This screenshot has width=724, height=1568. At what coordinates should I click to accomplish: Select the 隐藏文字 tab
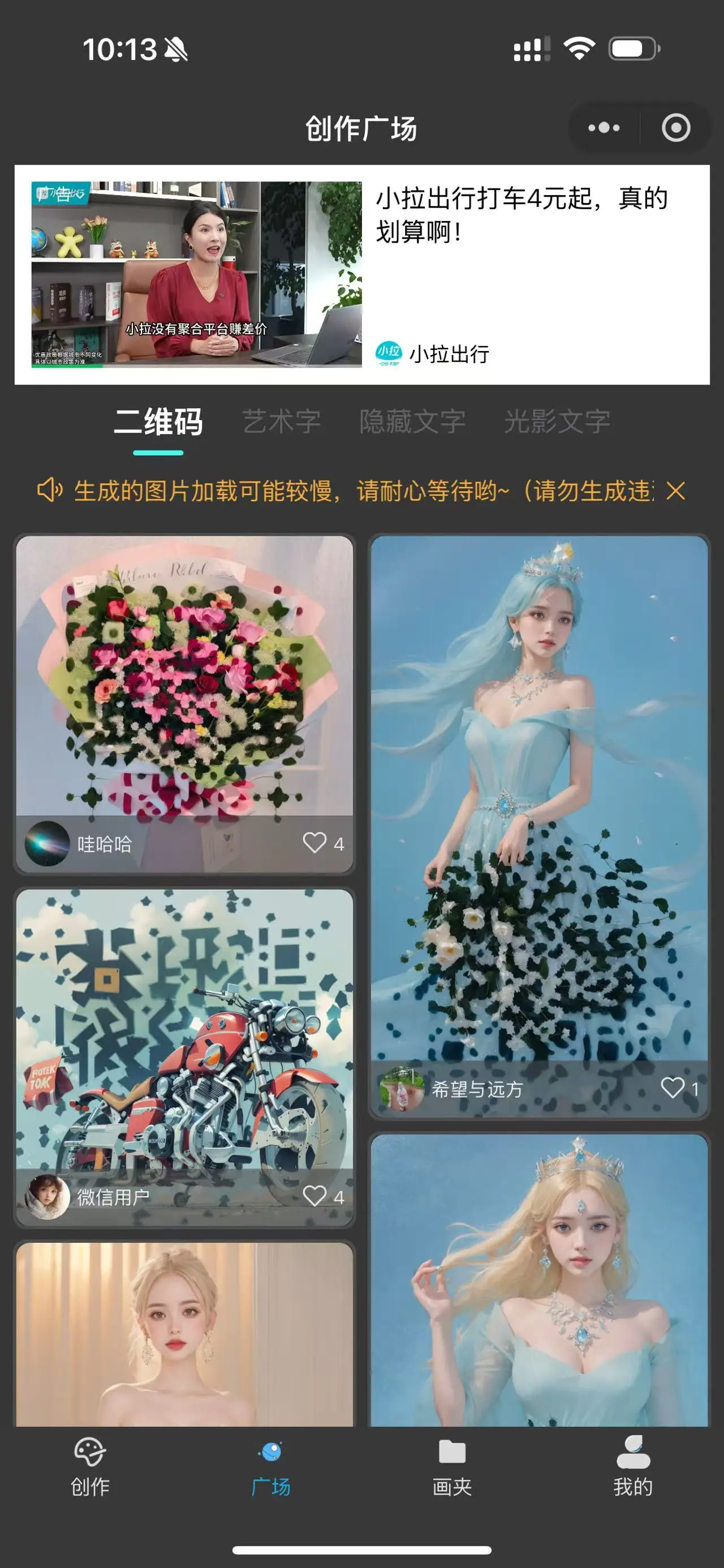412,421
